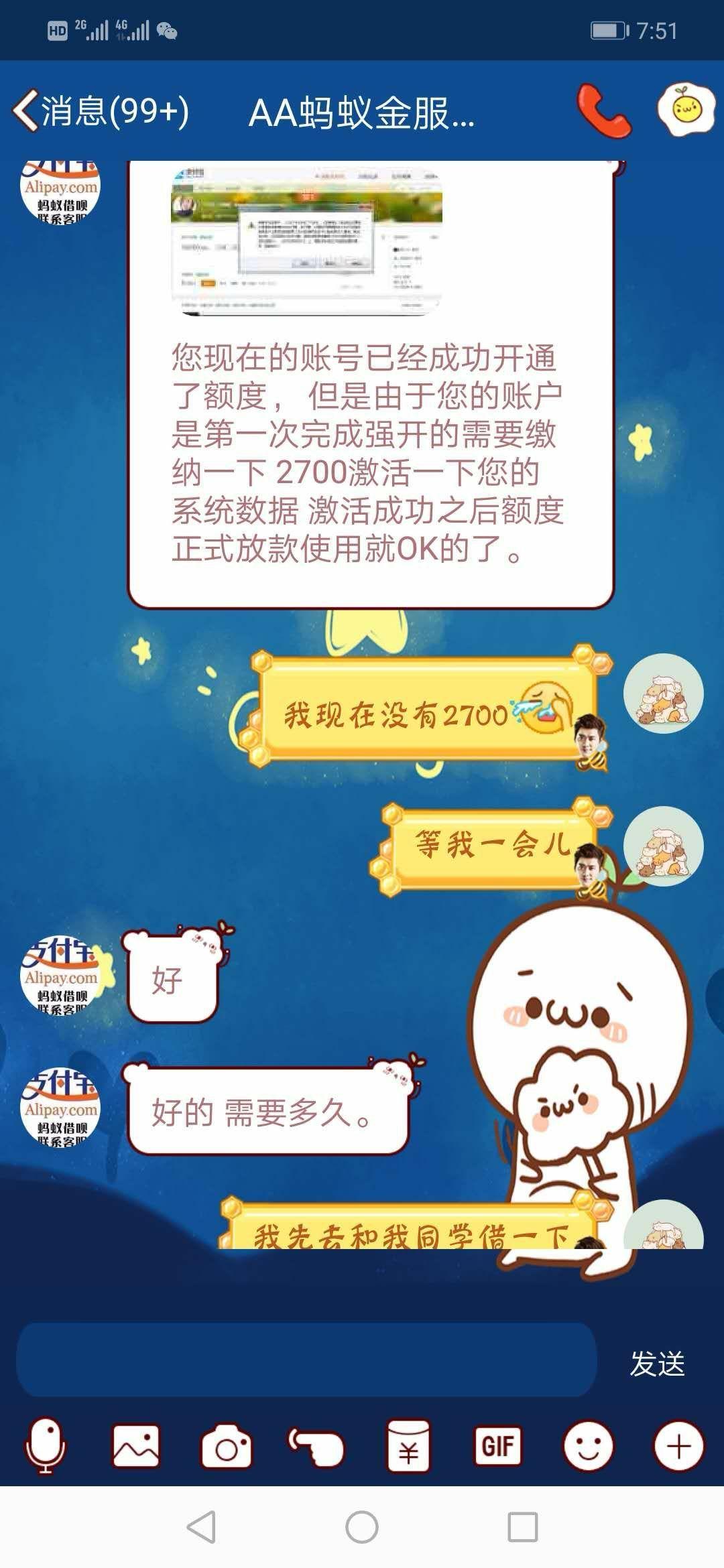
Task: Open the camera to take a photo
Action: pyautogui.click(x=227, y=1446)
